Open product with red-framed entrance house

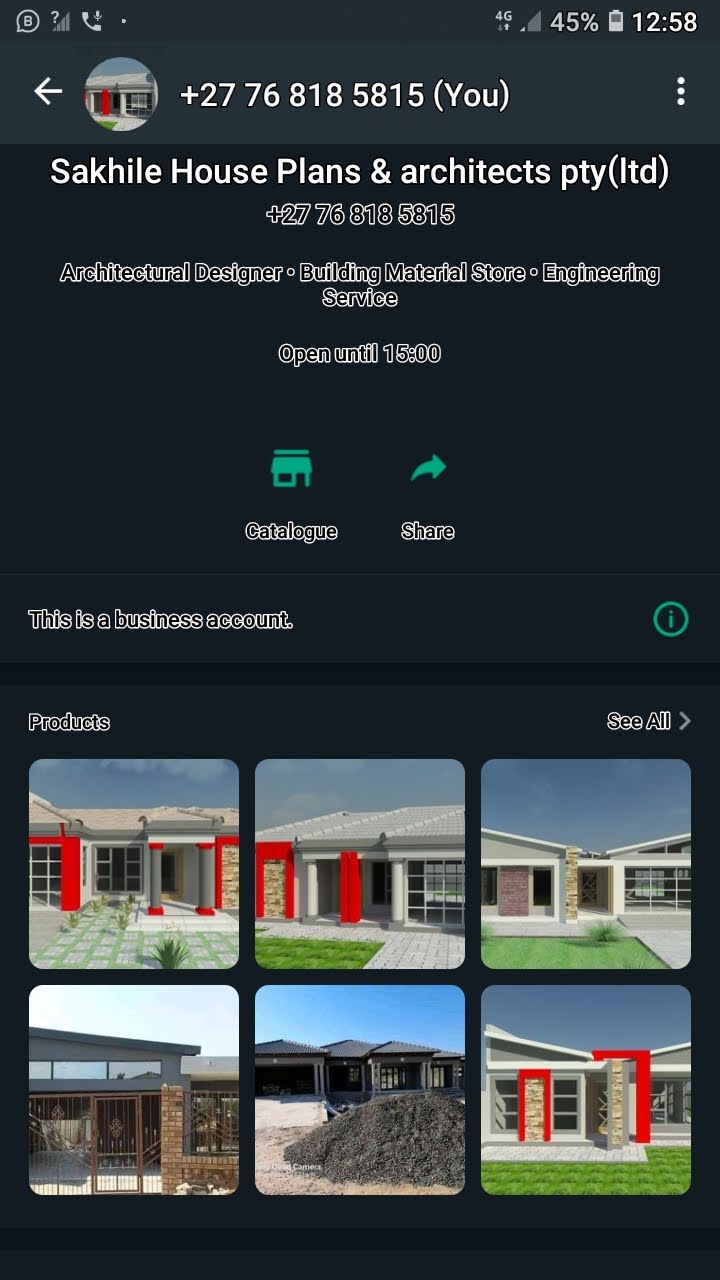point(586,1090)
